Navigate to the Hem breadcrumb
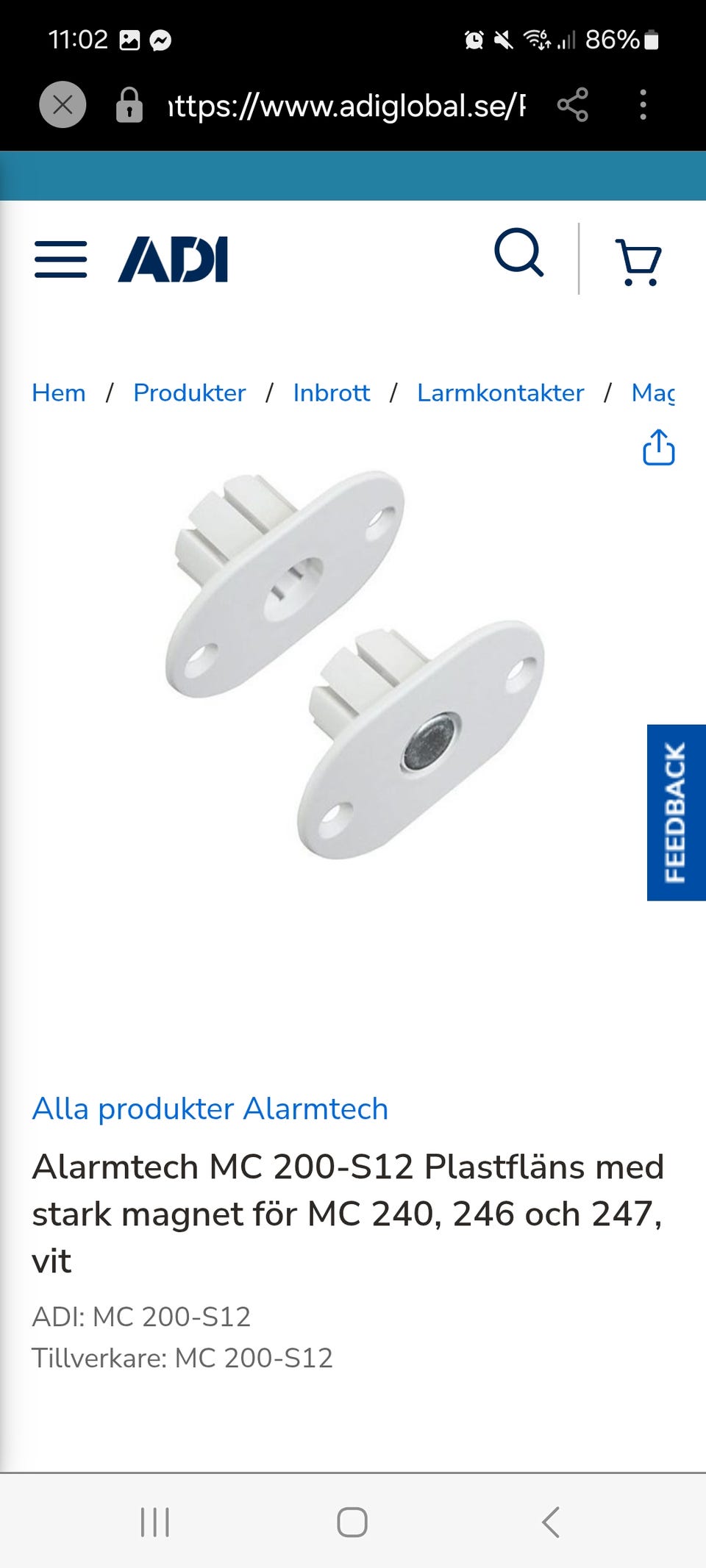Screen dimensions: 706x1568 pyautogui.click(x=58, y=393)
